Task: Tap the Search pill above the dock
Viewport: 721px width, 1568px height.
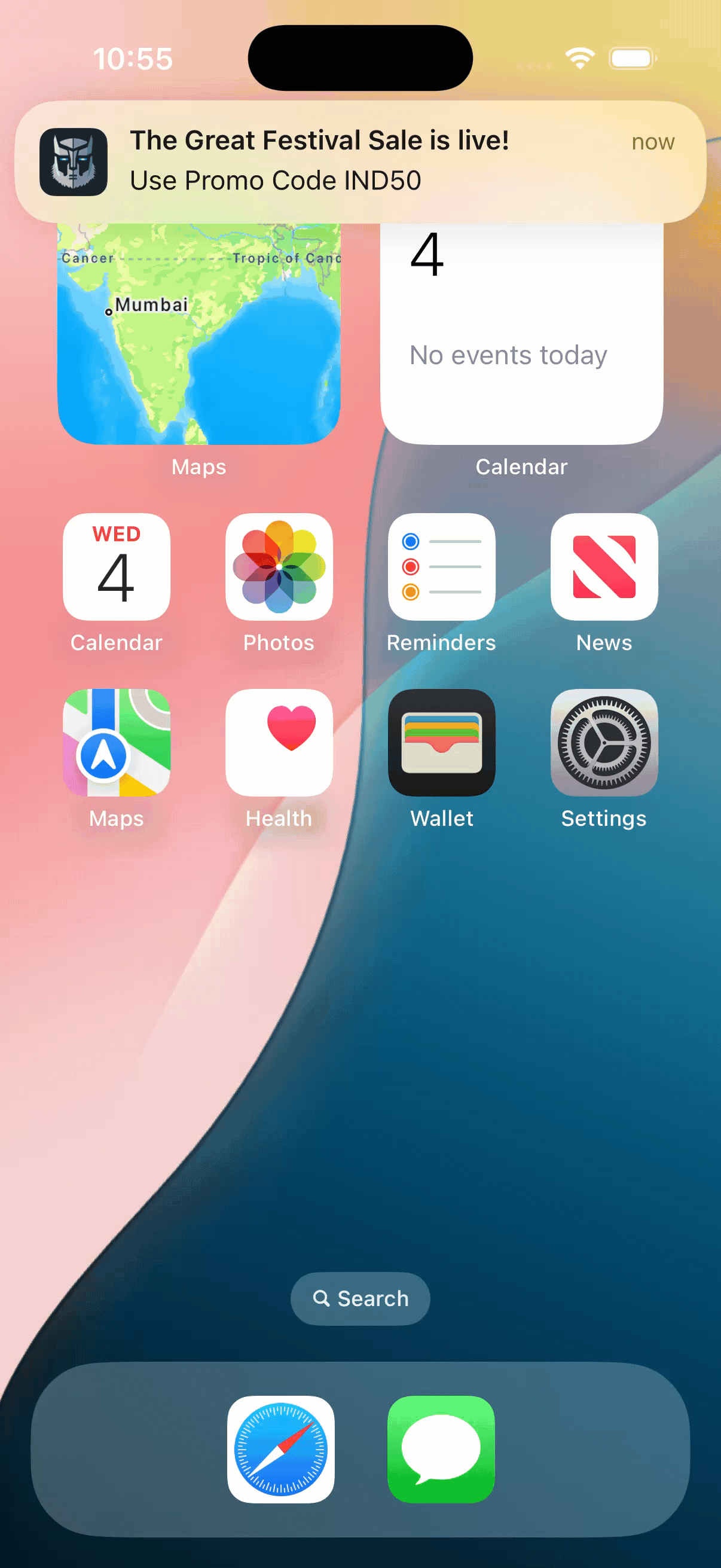Action: click(x=360, y=1298)
